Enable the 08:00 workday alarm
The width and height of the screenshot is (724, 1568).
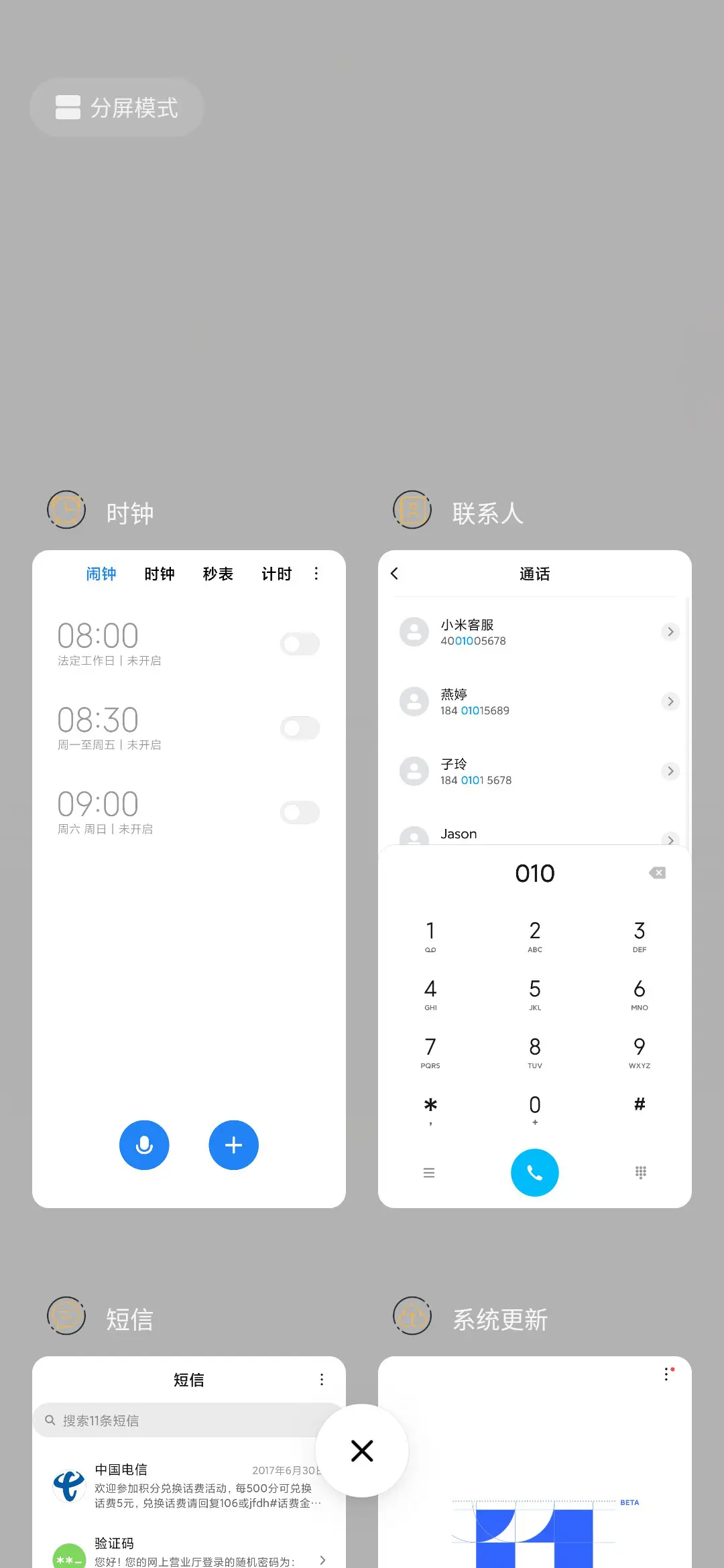point(299,644)
